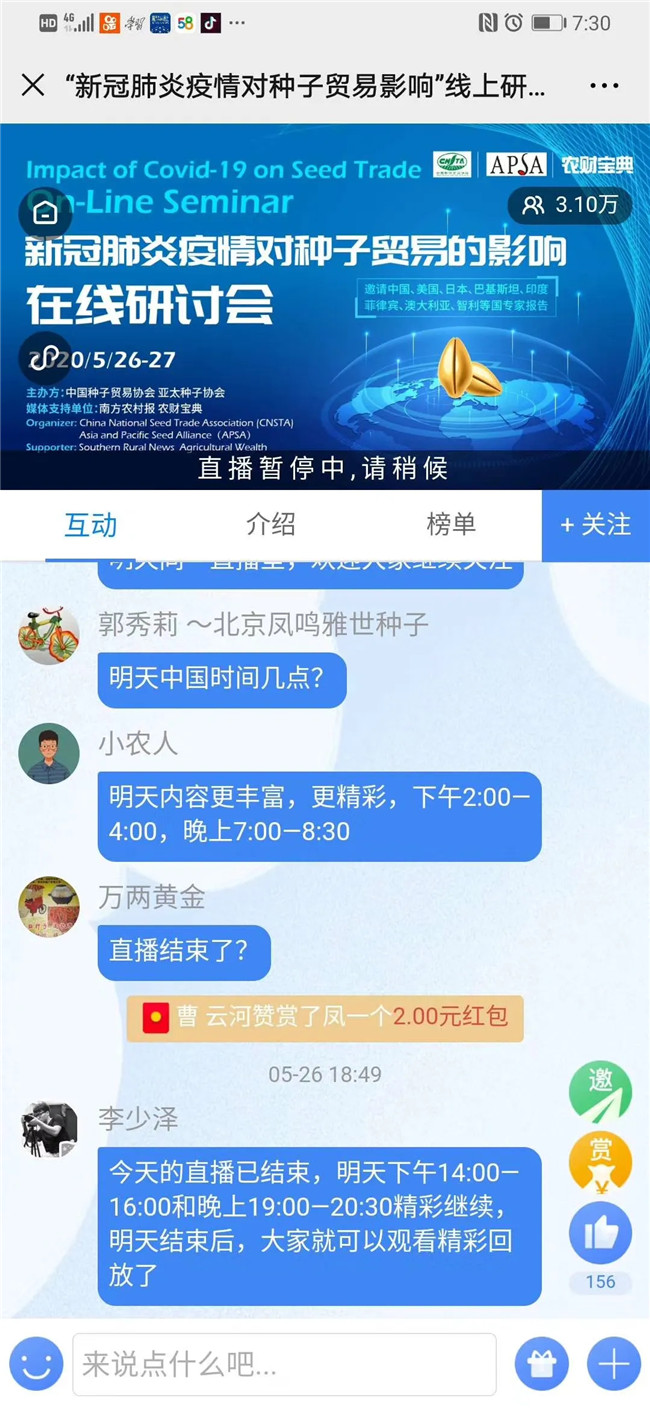Open the gift icon

coord(541,1364)
